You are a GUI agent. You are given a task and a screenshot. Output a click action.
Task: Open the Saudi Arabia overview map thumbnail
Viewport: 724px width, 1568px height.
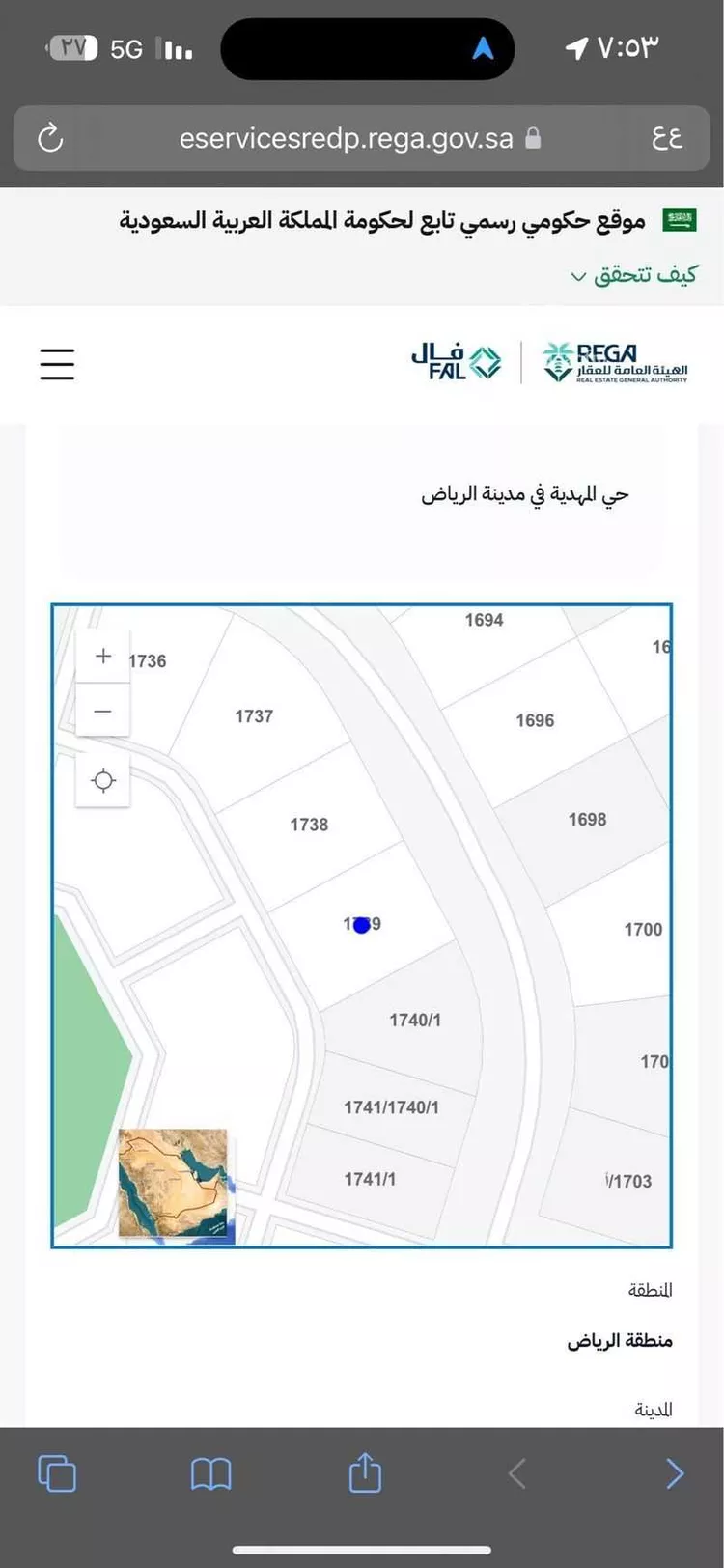(x=174, y=1185)
